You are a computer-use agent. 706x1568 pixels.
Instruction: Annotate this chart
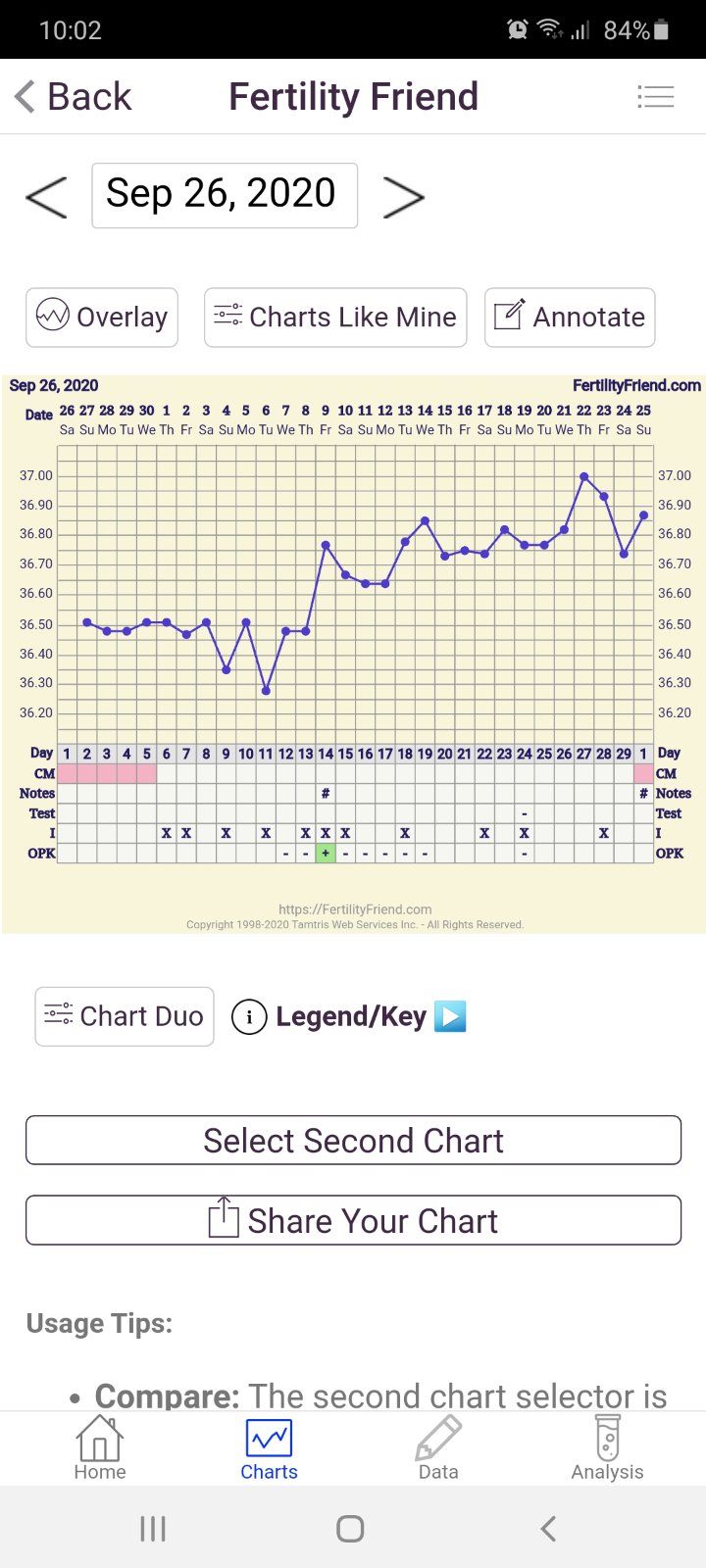(x=570, y=318)
